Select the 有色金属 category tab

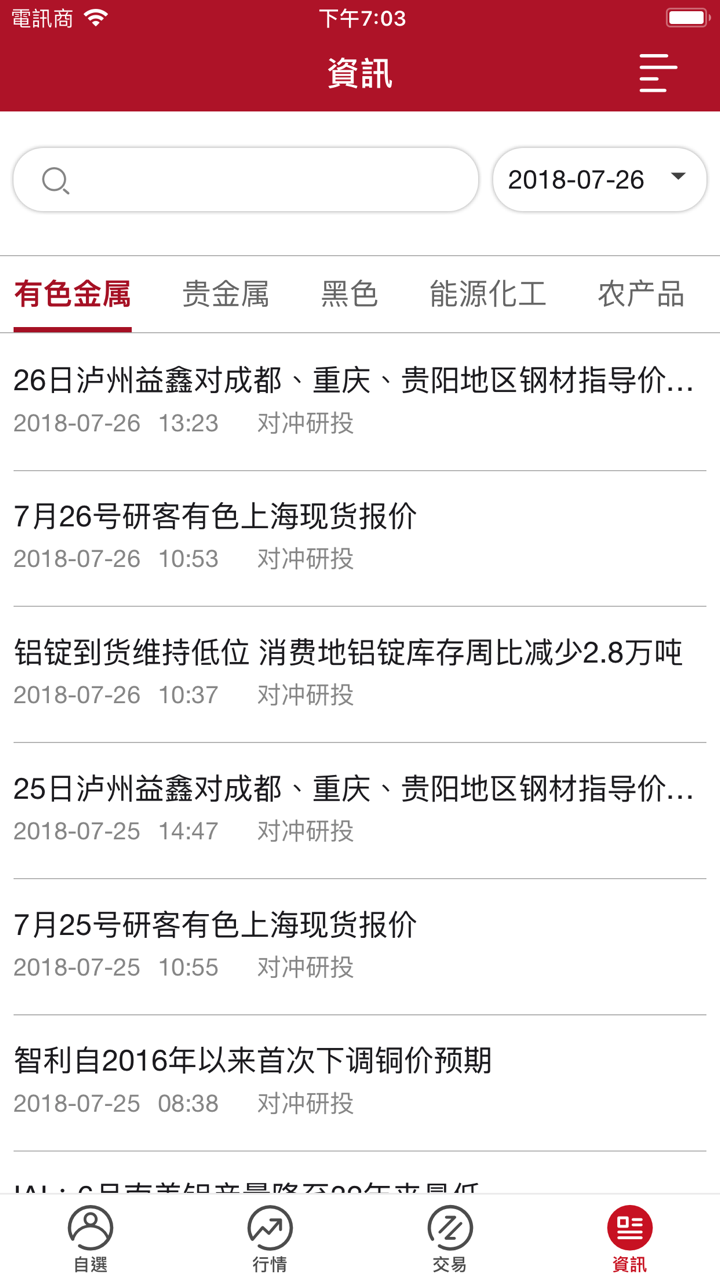(72, 294)
